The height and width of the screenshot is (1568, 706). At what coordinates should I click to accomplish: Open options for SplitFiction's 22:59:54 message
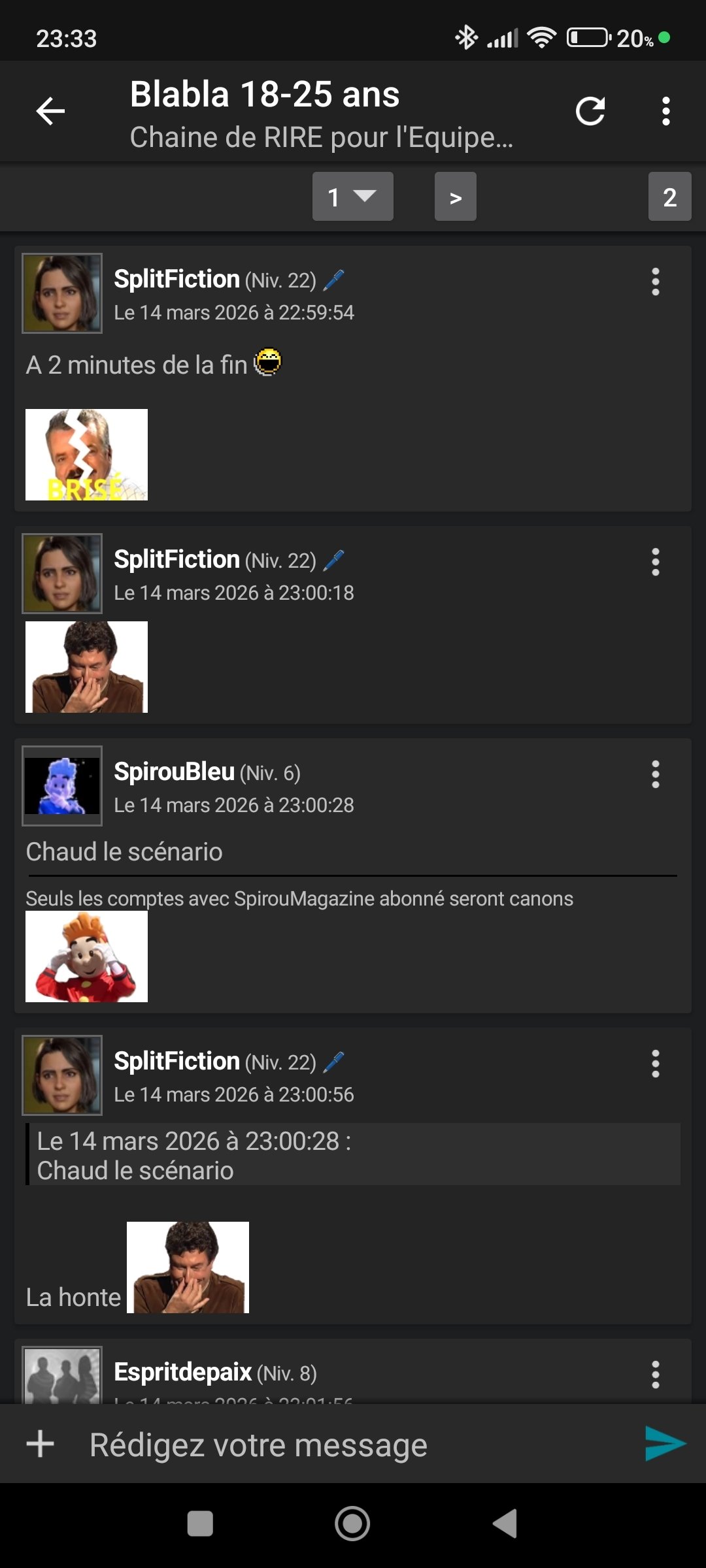[655, 282]
